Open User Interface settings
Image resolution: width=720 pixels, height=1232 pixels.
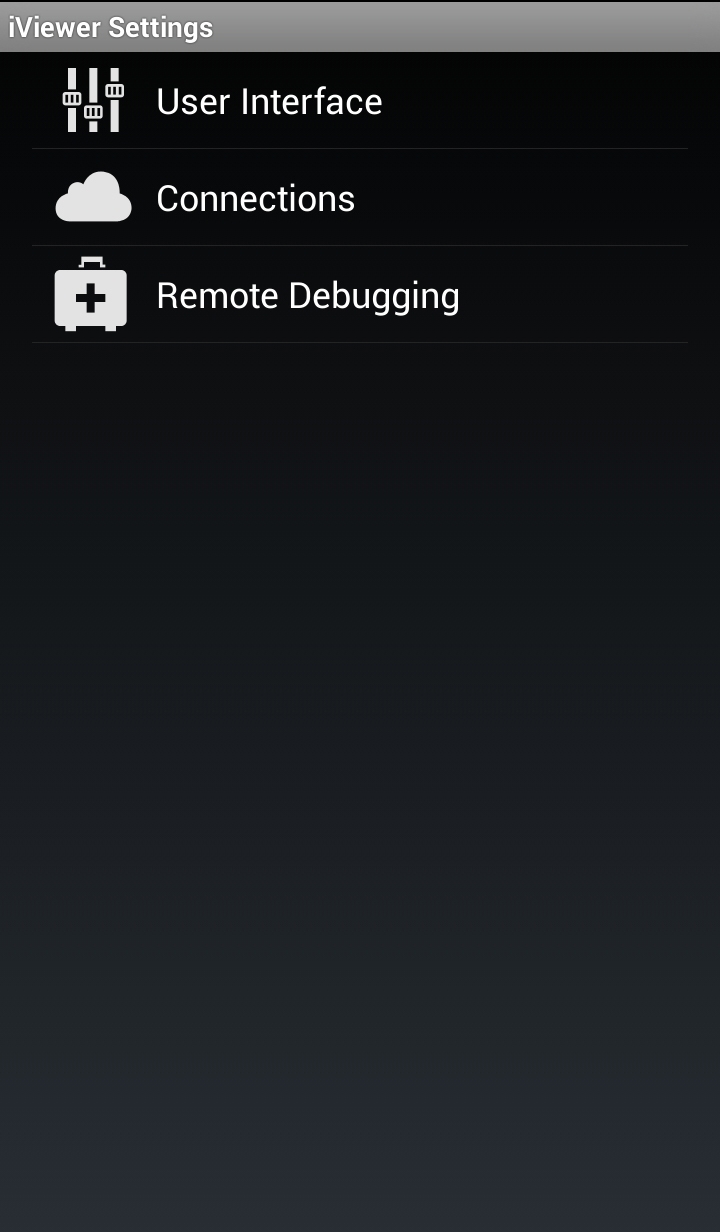[x=360, y=101]
